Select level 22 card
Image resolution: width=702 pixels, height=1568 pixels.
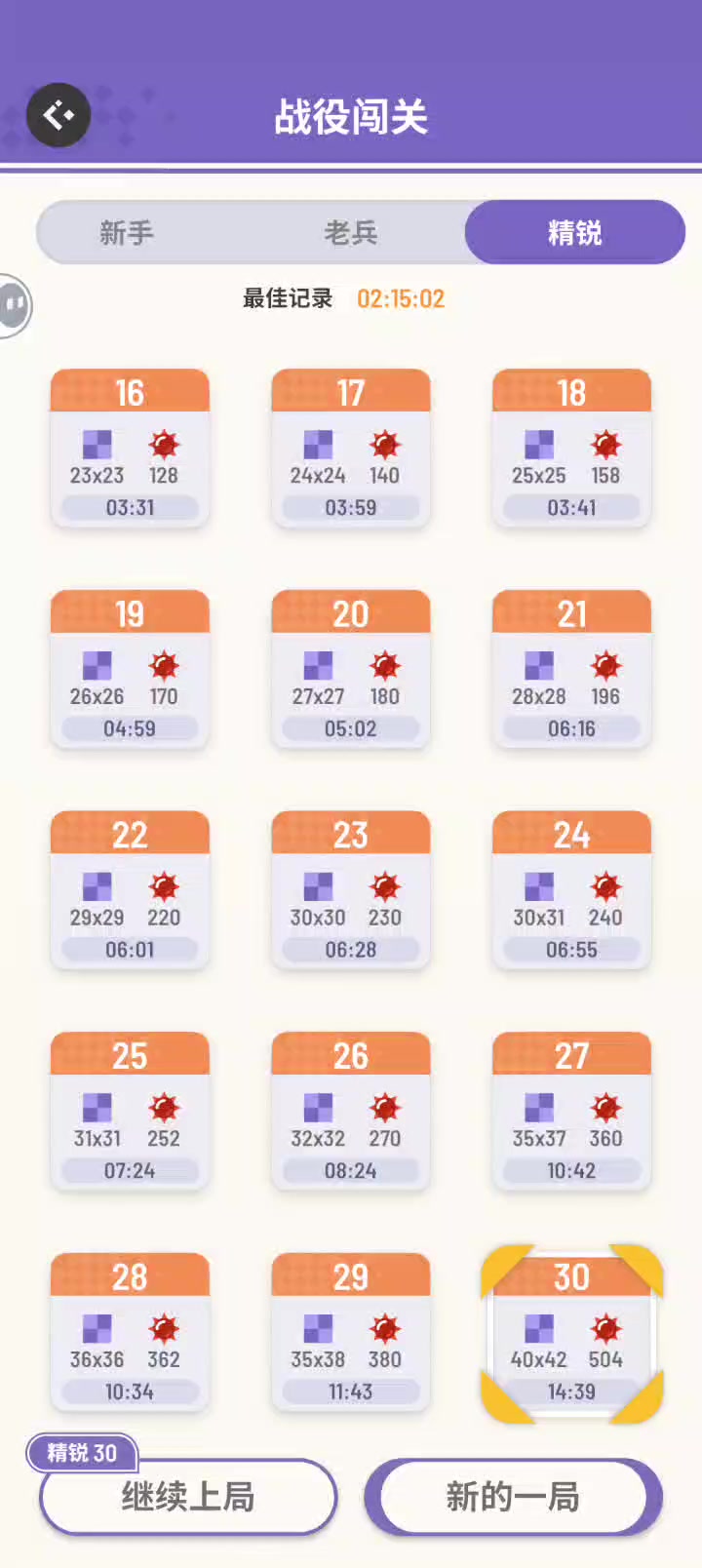click(130, 890)
